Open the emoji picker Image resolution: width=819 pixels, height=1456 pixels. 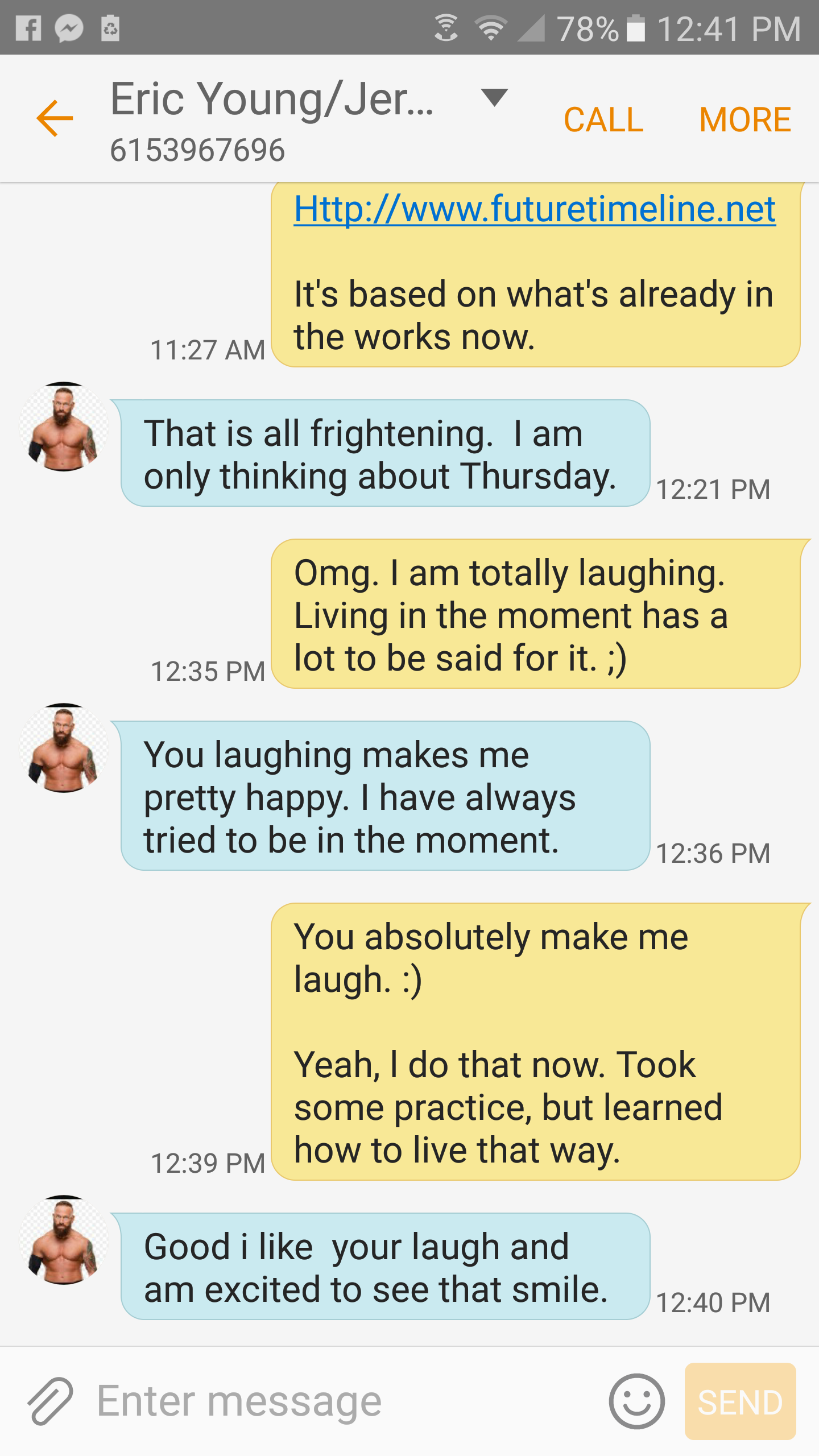click(x=636, y=1401)
